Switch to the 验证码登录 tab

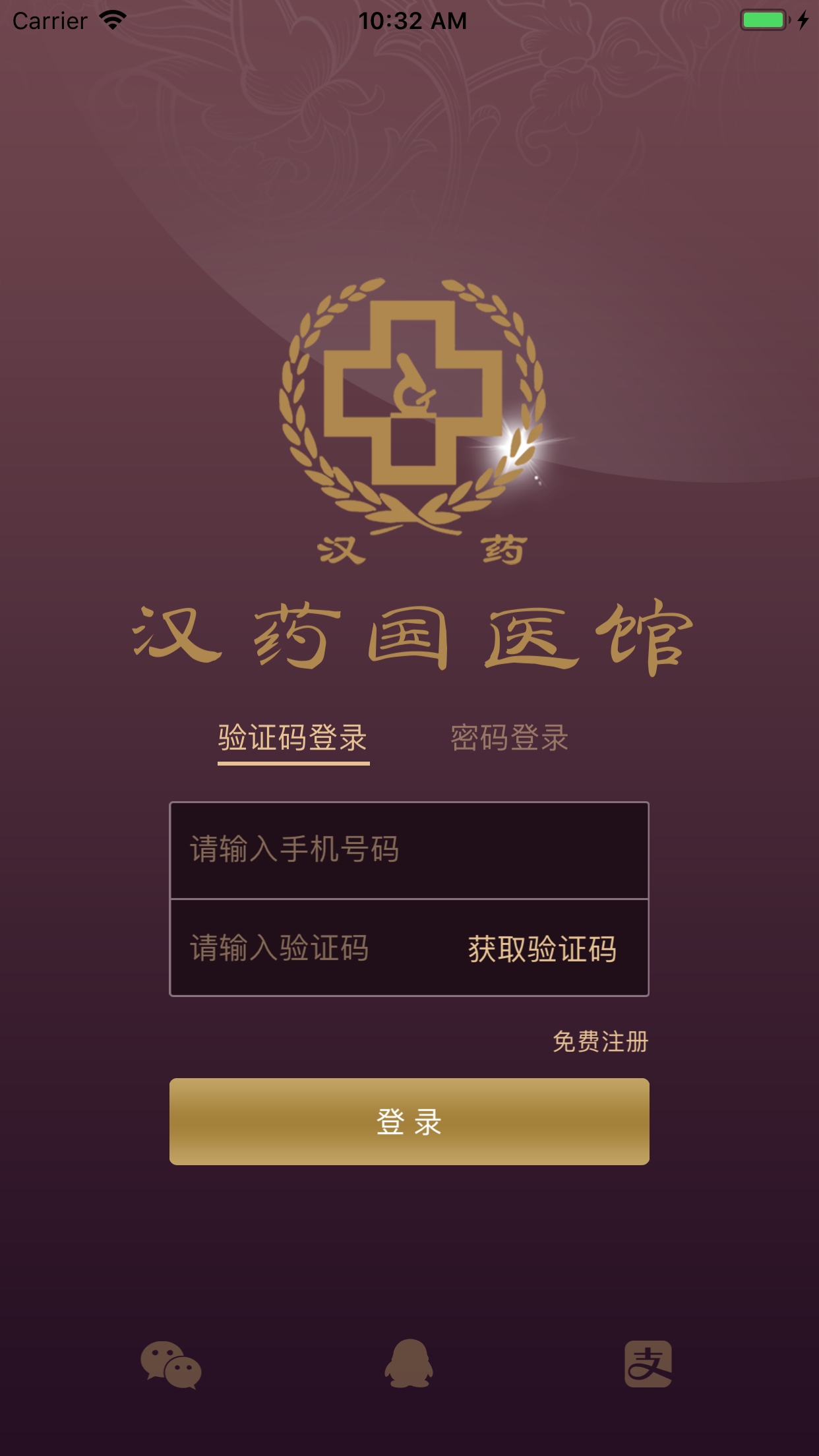point(293,739)
